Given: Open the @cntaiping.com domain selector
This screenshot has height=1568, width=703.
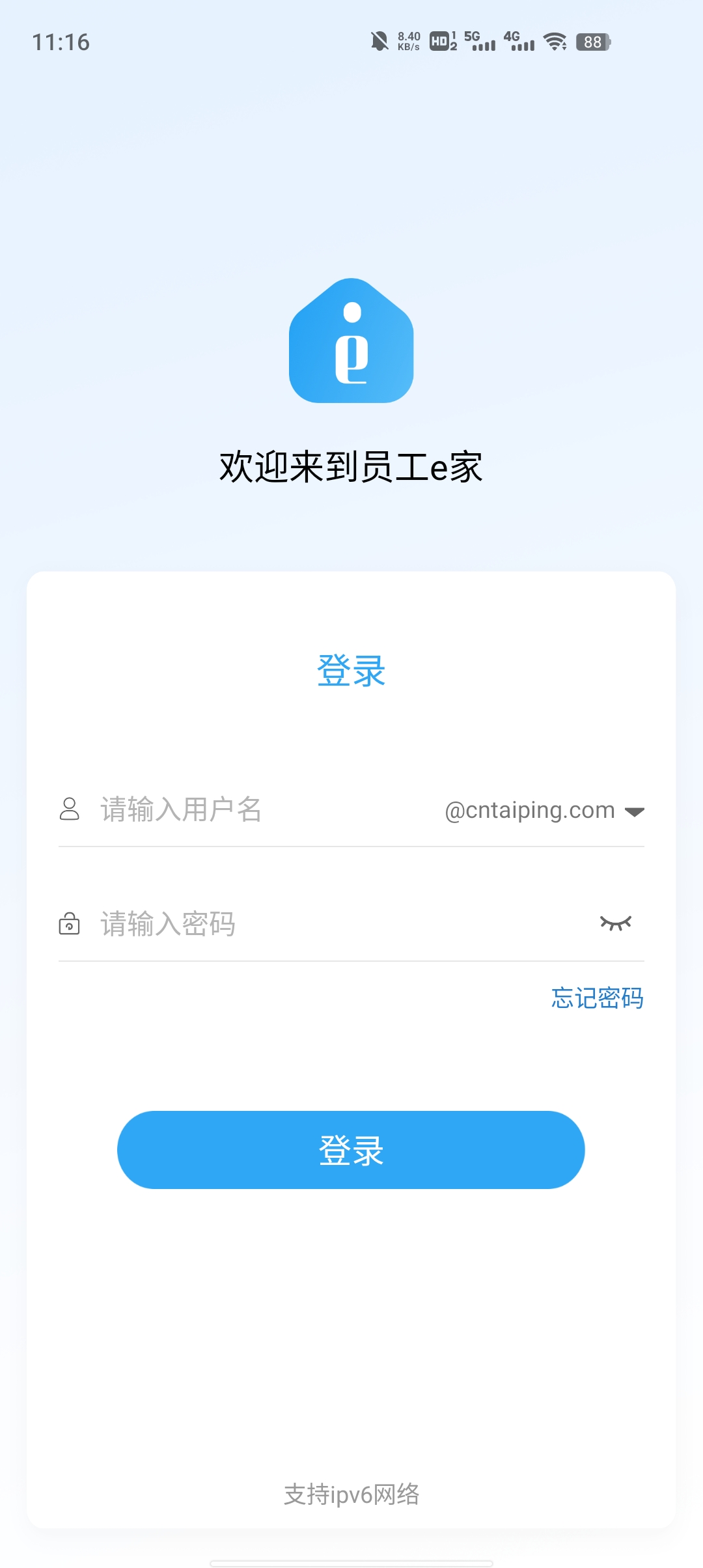Looking at the screenshot, I should tap(527, 809).
